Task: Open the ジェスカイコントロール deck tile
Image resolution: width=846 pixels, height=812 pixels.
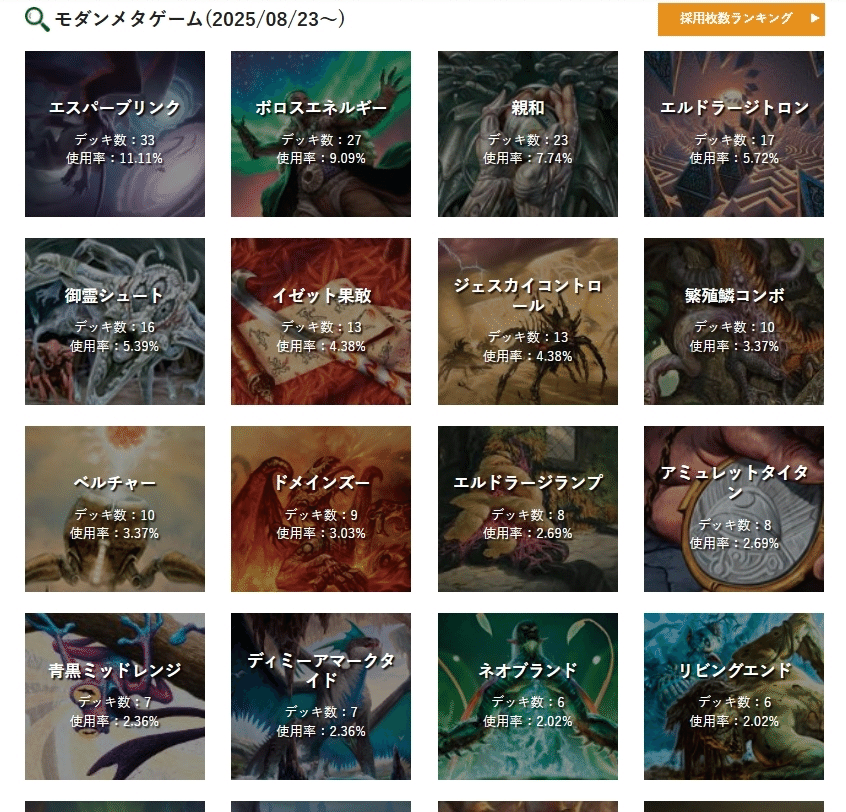Action: point(527,321)
